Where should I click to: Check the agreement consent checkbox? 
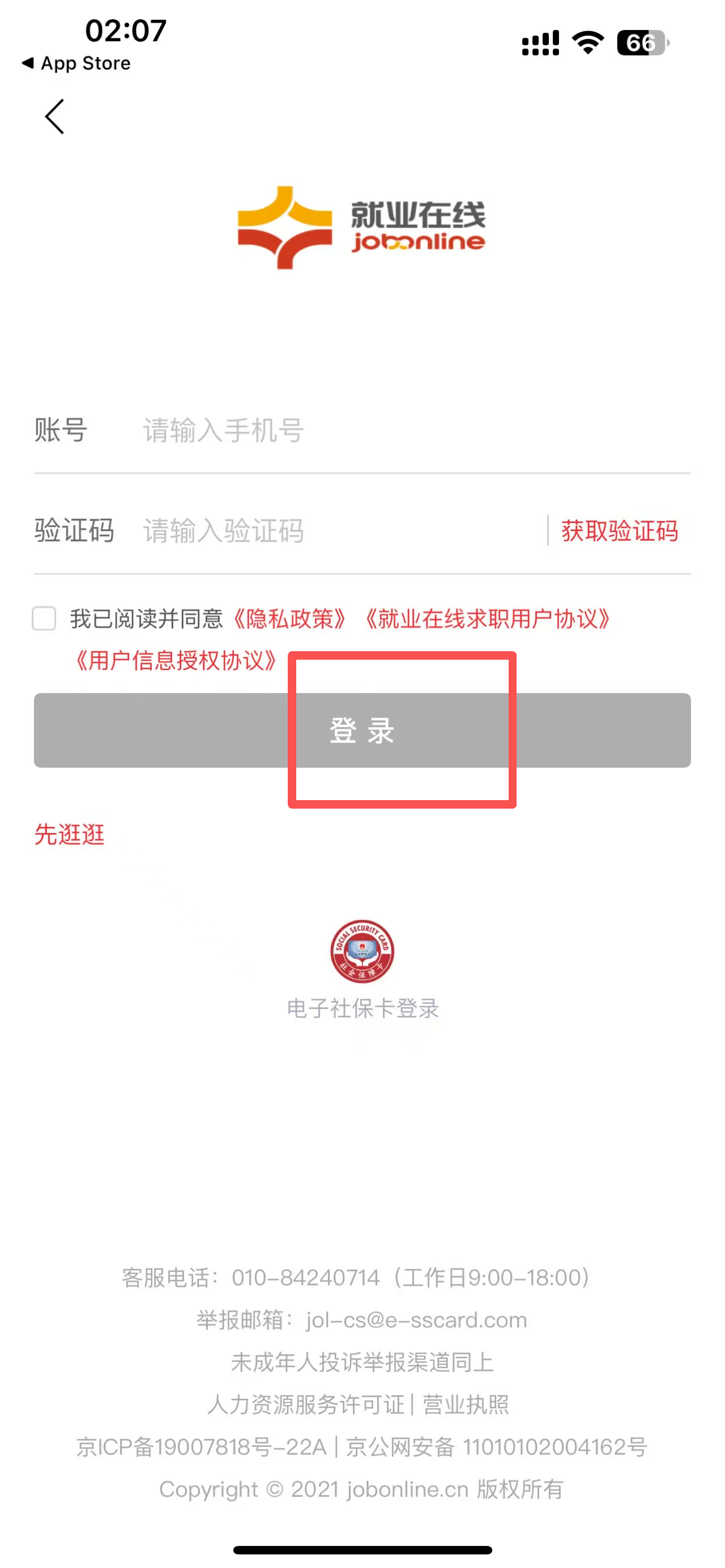pos(44,618)
